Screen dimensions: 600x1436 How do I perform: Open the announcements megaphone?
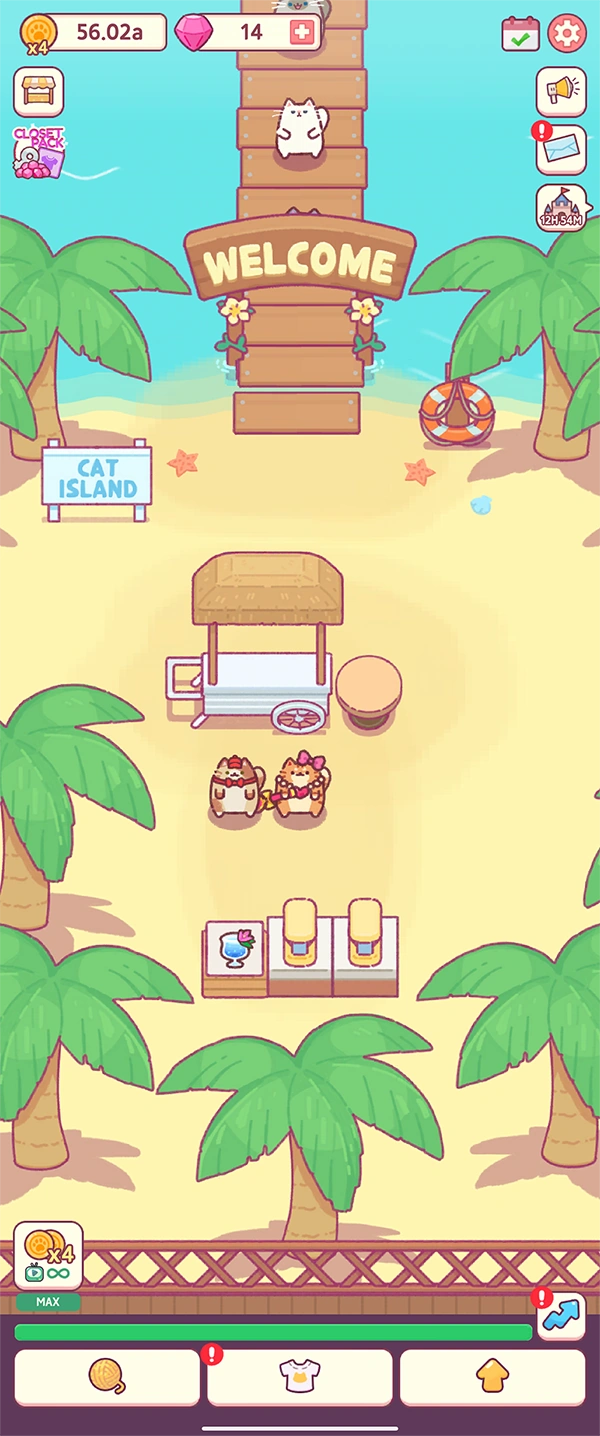tap(561, 92)
